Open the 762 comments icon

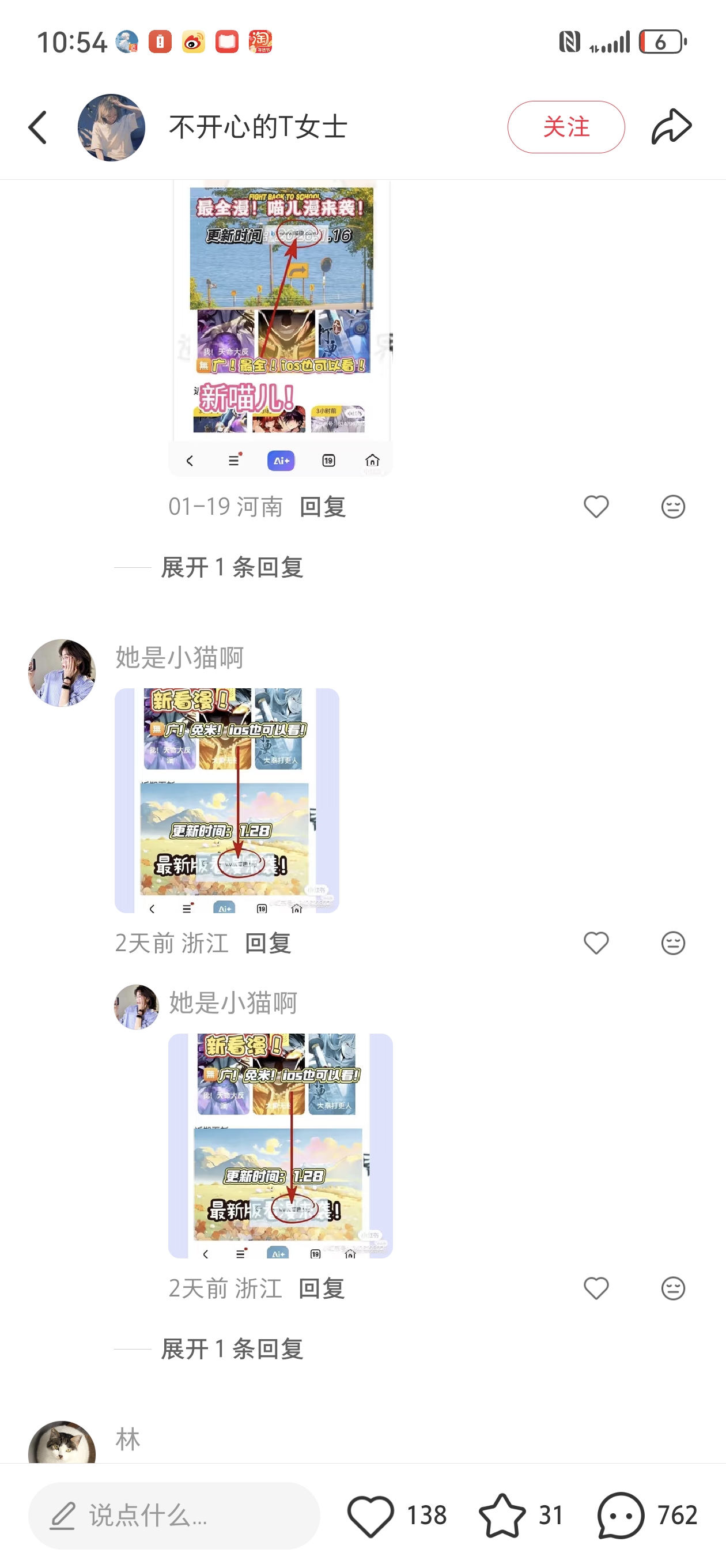point(621,1515)
